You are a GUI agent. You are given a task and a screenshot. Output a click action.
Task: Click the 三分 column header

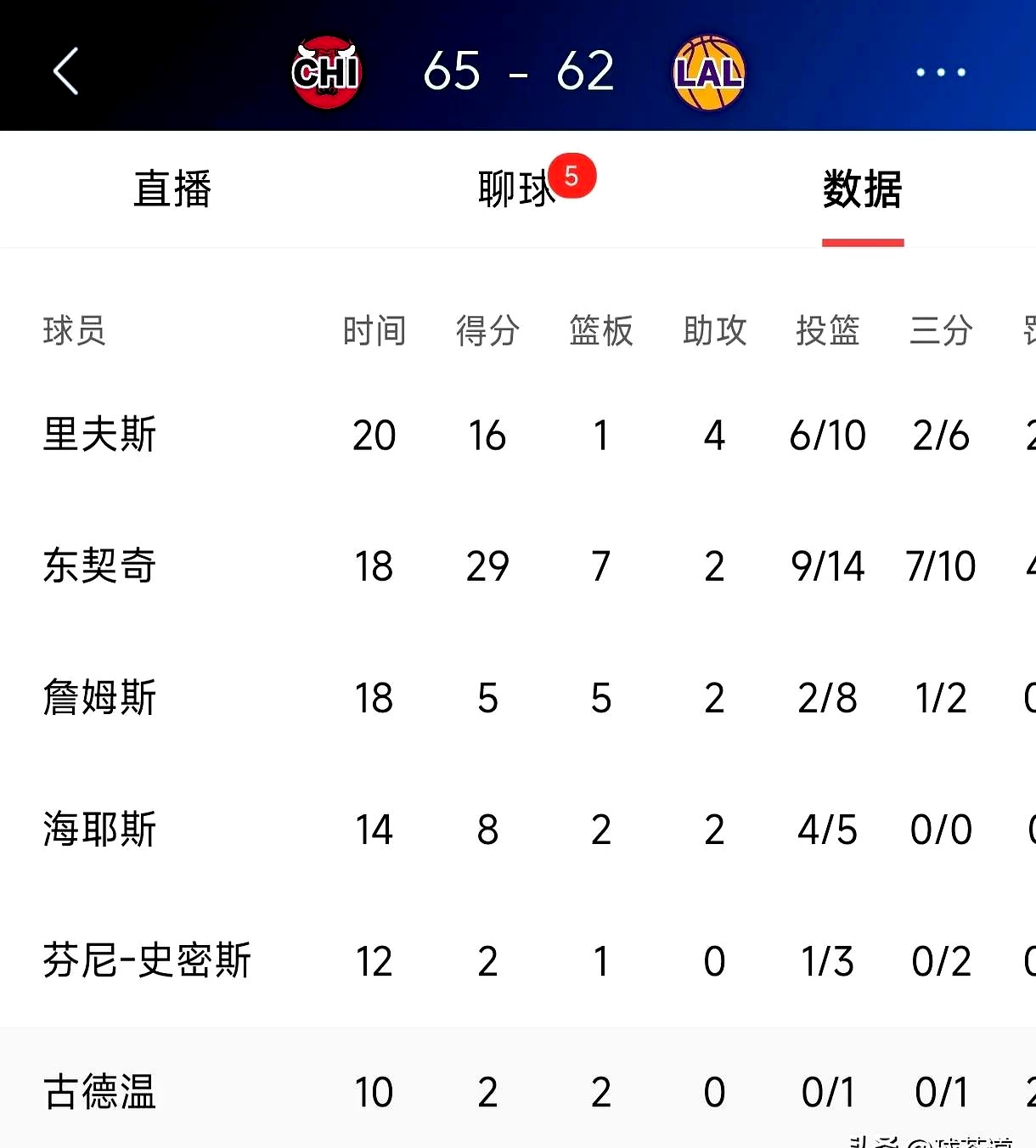click(x=941, y=331)
